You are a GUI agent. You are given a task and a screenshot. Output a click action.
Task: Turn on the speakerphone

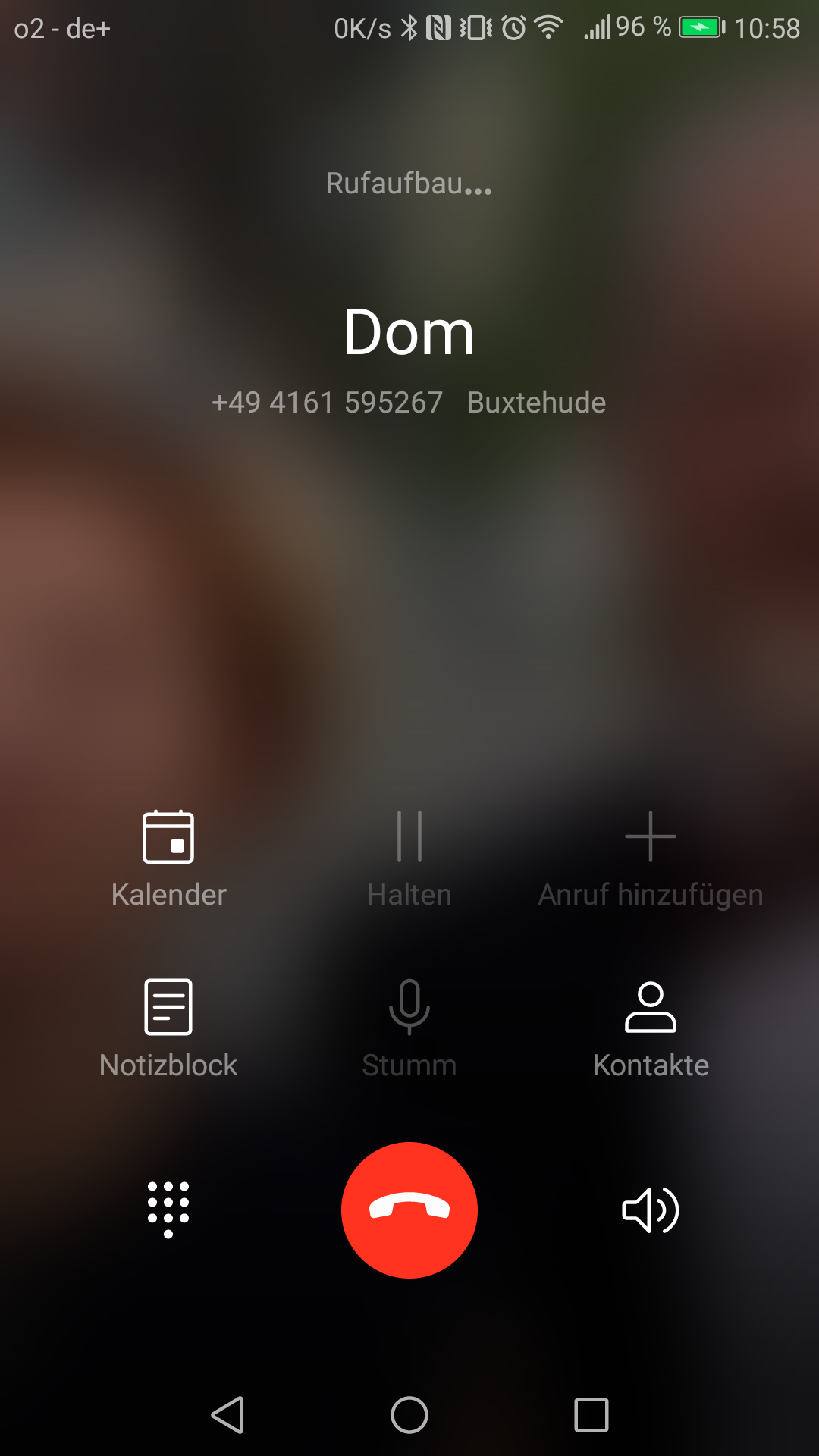click(650, 1210)
